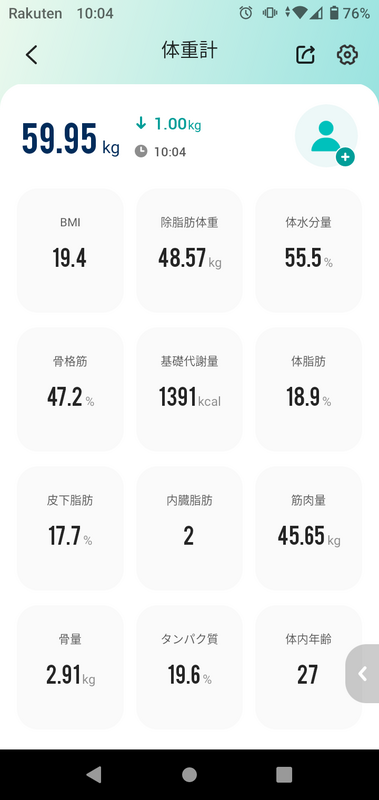This screenshot has width=379, height=800.
Task: Open the タンパク質 card
Action: (189, 667)
